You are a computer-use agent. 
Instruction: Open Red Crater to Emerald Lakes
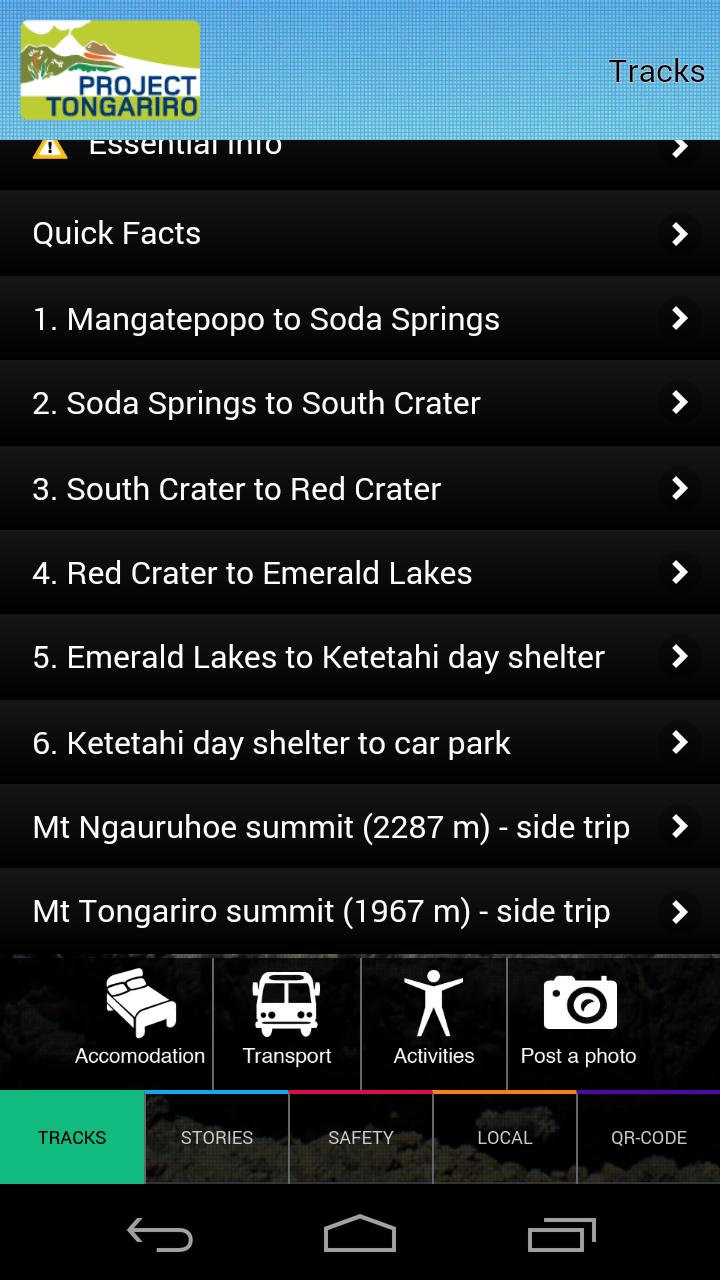coord(360,573)
